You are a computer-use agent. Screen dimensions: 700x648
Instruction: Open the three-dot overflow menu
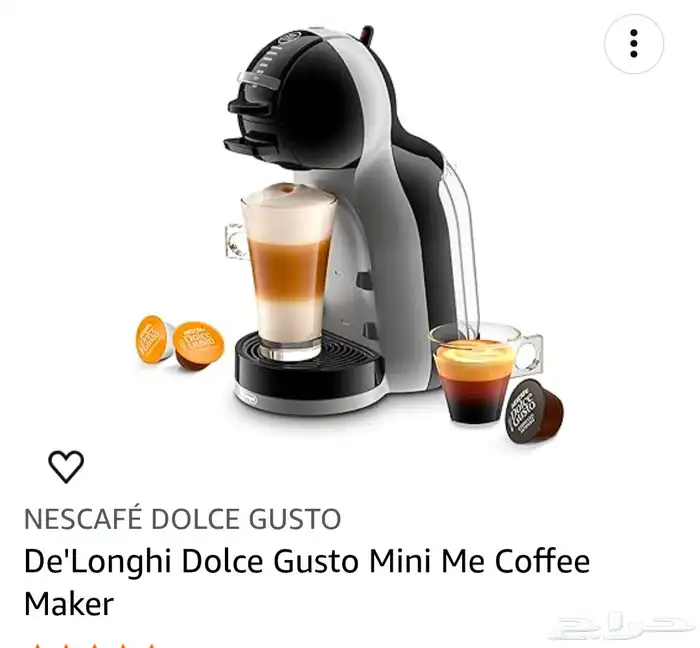633,44
